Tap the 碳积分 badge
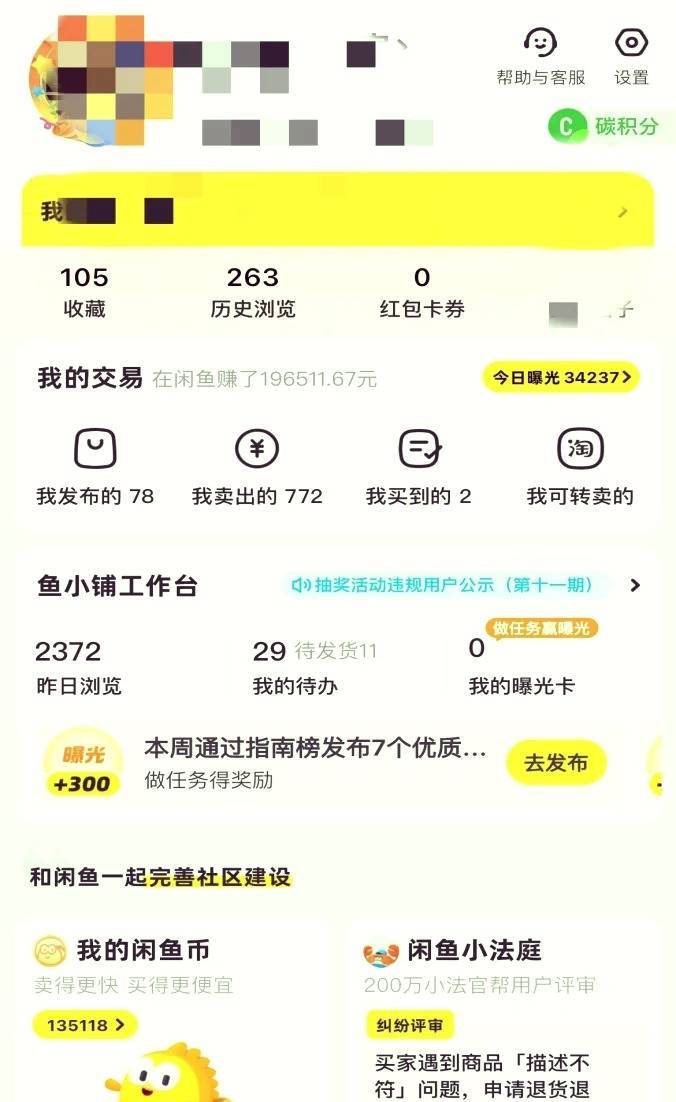676x1102 pixels. (x=605, y=126)
